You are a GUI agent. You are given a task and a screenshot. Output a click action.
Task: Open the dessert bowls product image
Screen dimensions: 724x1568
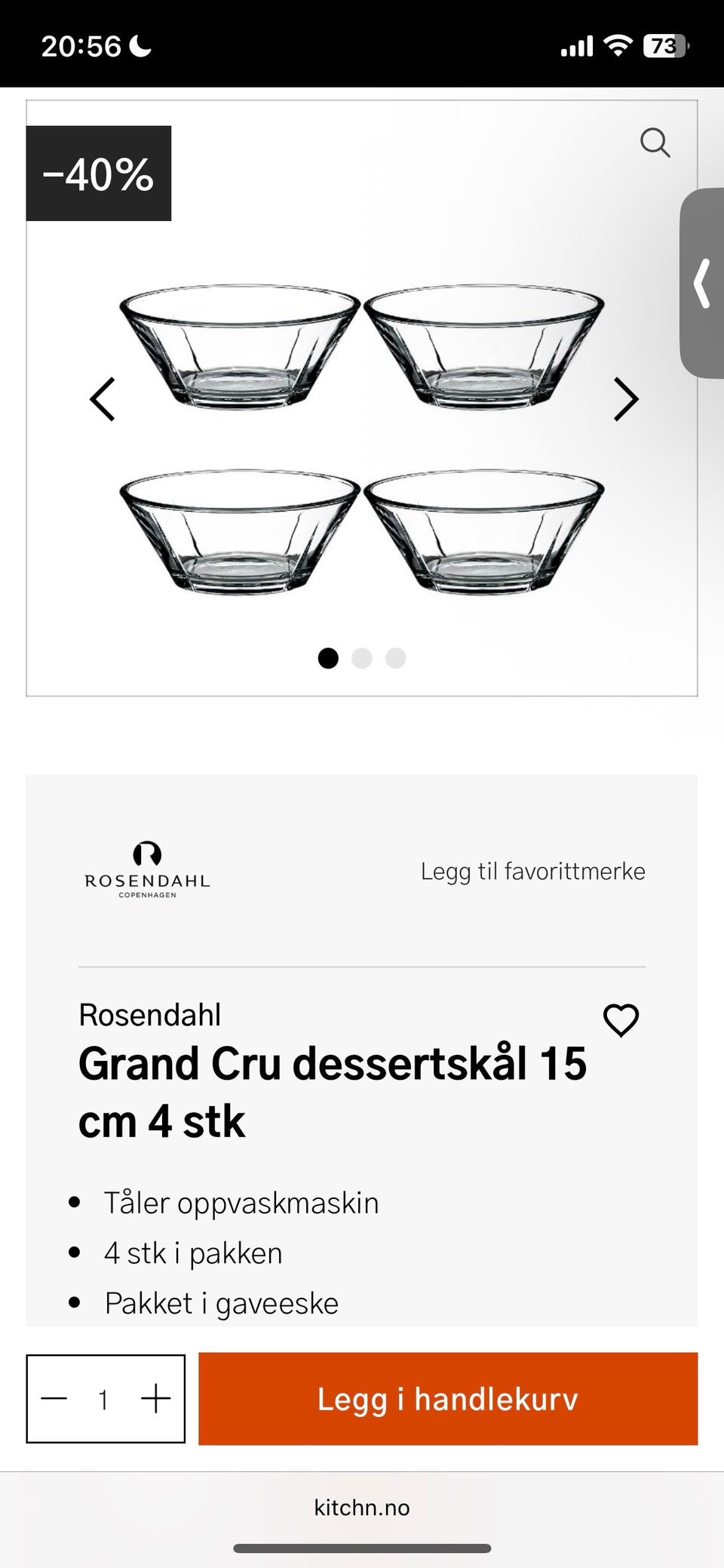coord(362,438)
